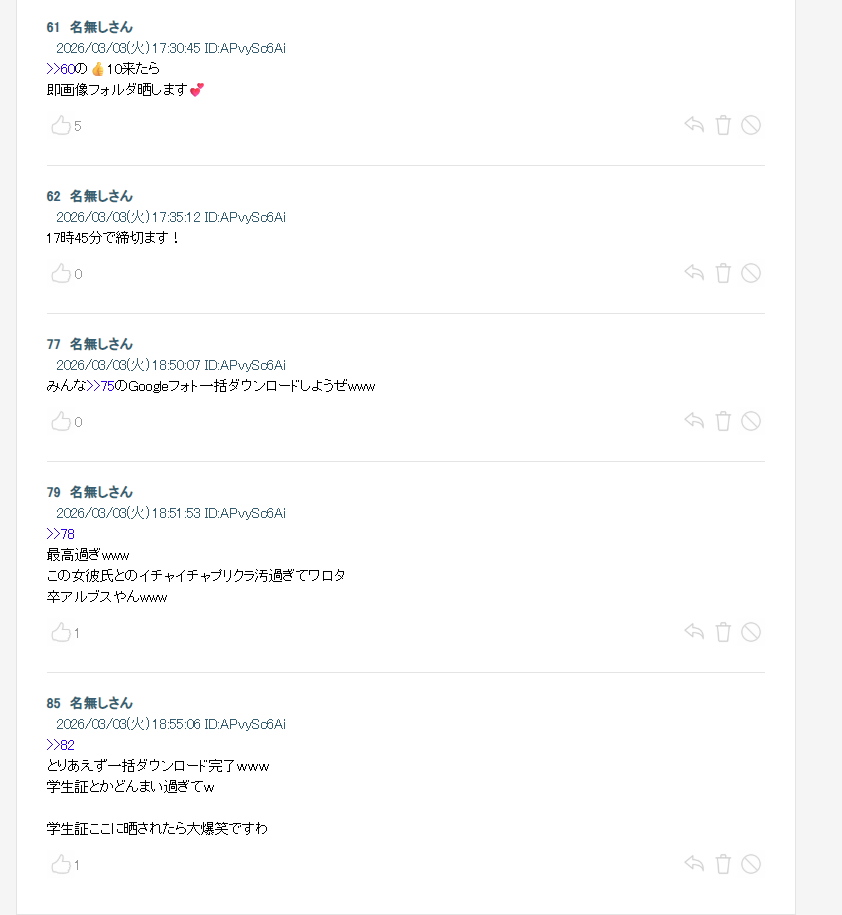Like post number 62
The height and width of the screenshot is (915, 842).
click(61, 274)
